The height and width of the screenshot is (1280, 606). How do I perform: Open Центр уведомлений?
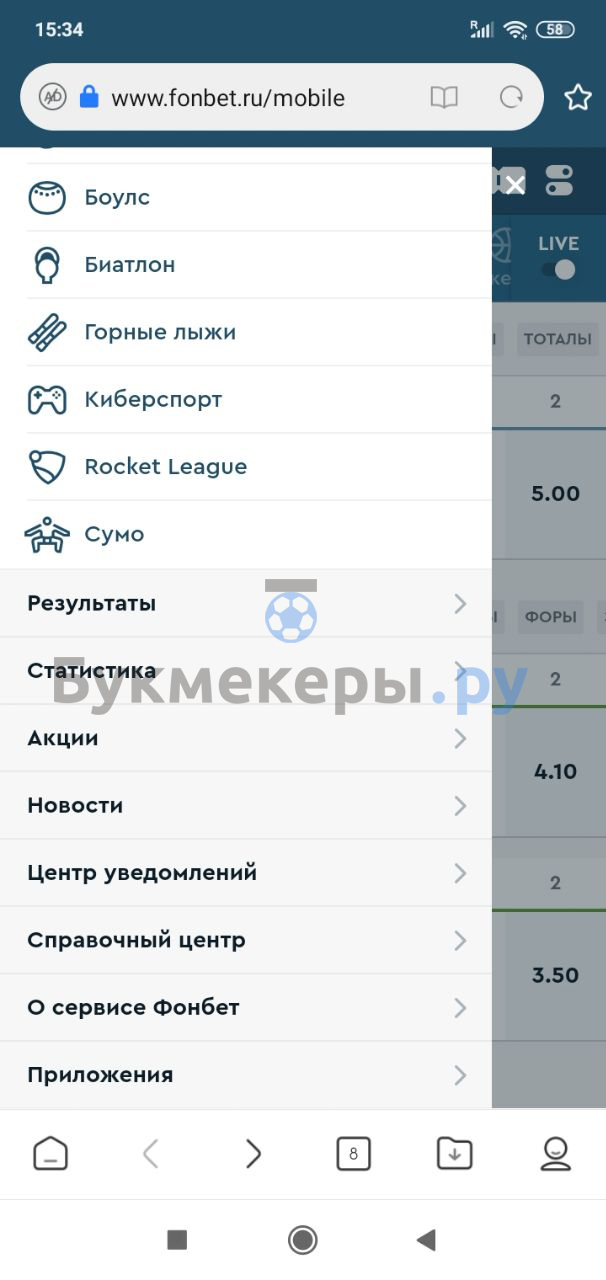coord(246,873)
